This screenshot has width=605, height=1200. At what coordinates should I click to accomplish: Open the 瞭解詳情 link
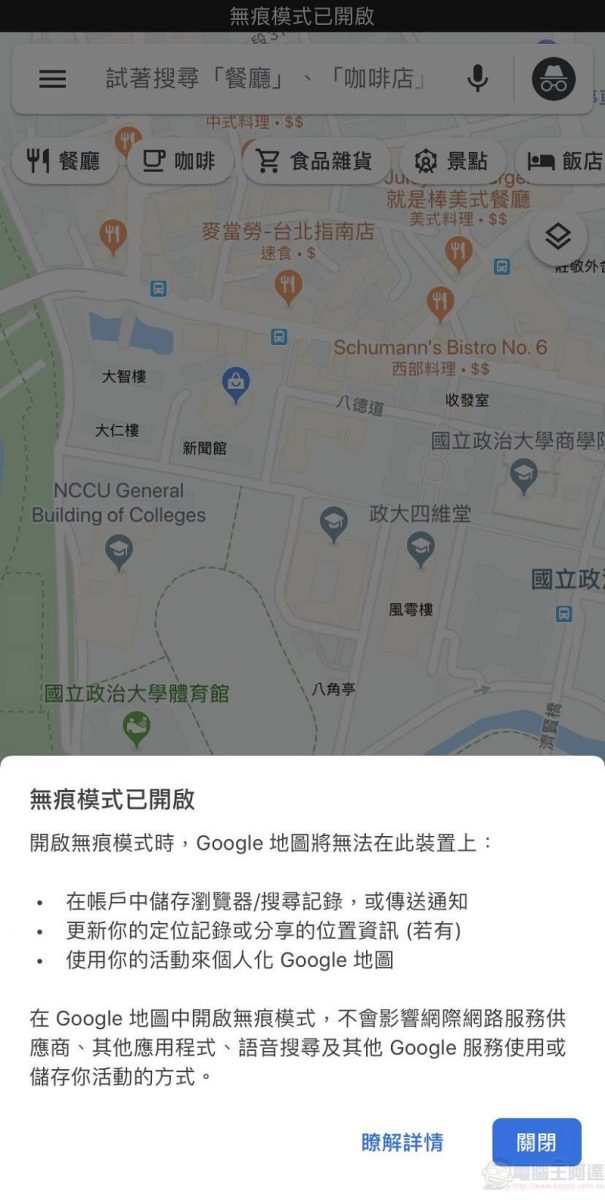(402, 1142)
